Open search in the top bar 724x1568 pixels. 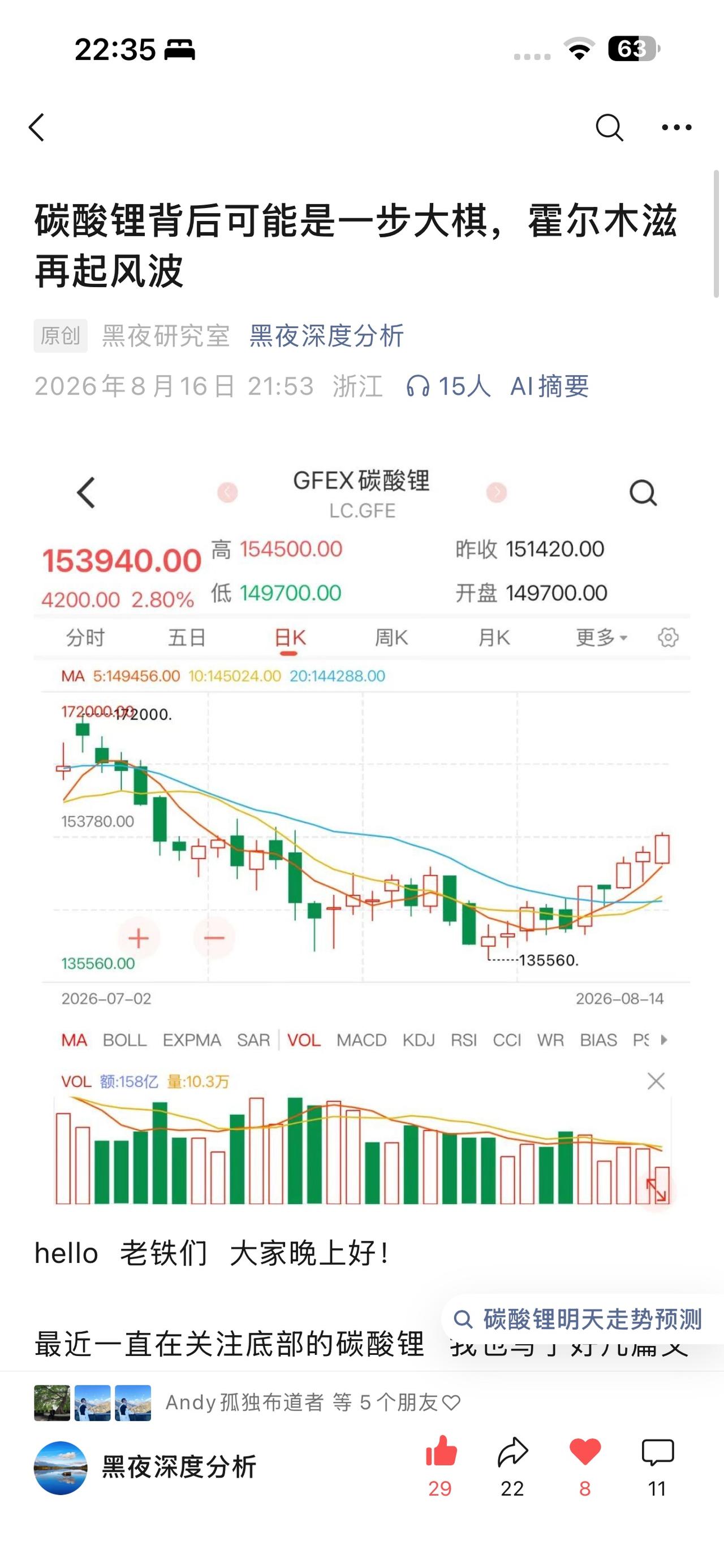(609, 127)
